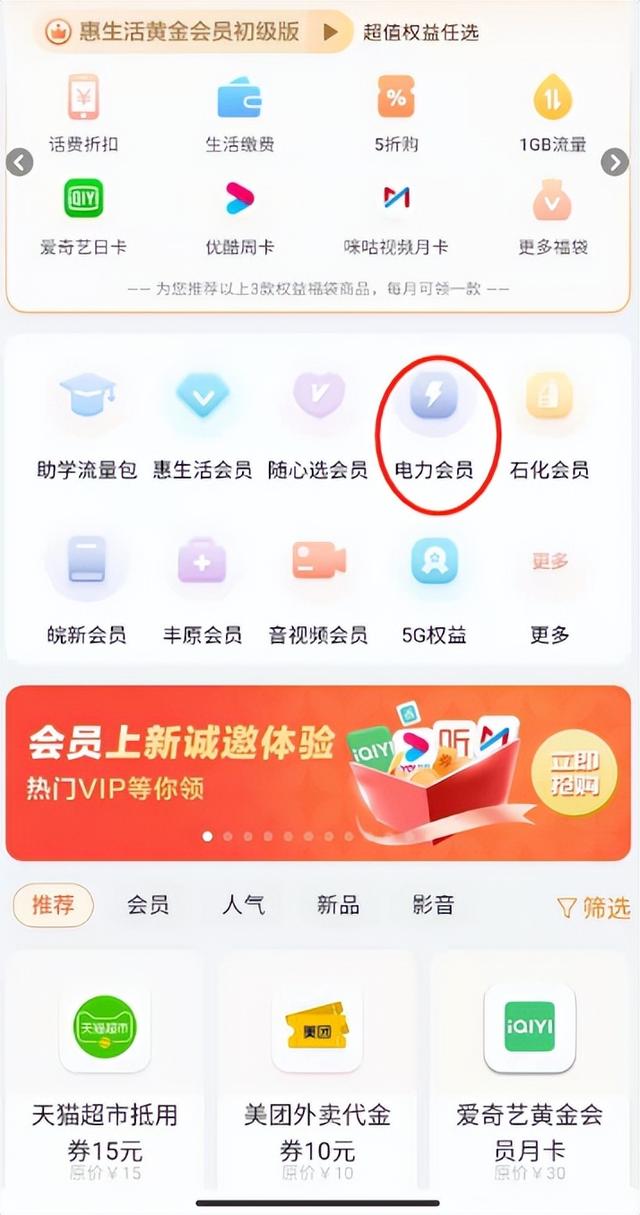Open the 筛选 filter

(x=593, y=907)
